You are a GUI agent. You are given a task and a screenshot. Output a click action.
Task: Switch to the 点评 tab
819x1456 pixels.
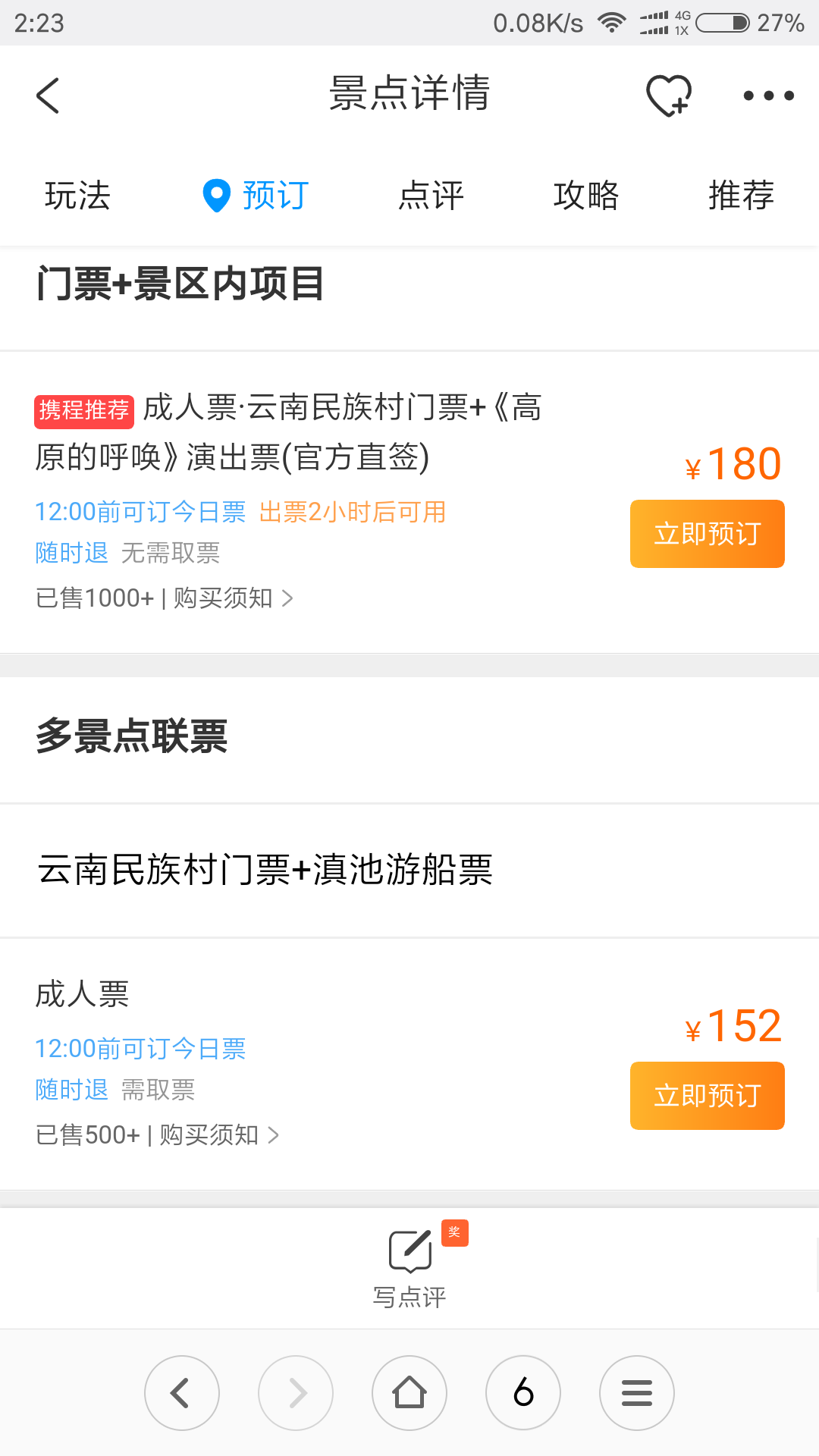[431, 196]
